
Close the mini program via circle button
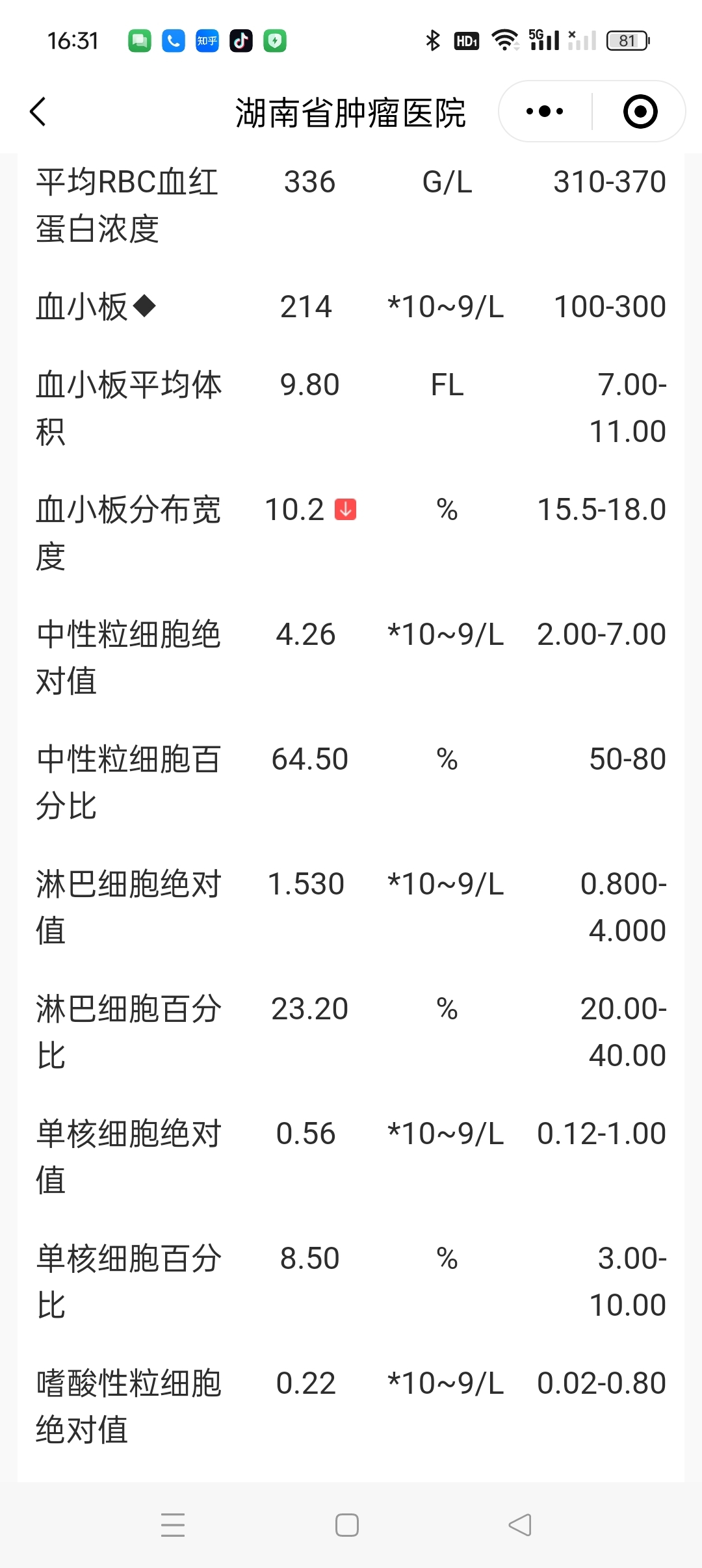coord(640,112)
